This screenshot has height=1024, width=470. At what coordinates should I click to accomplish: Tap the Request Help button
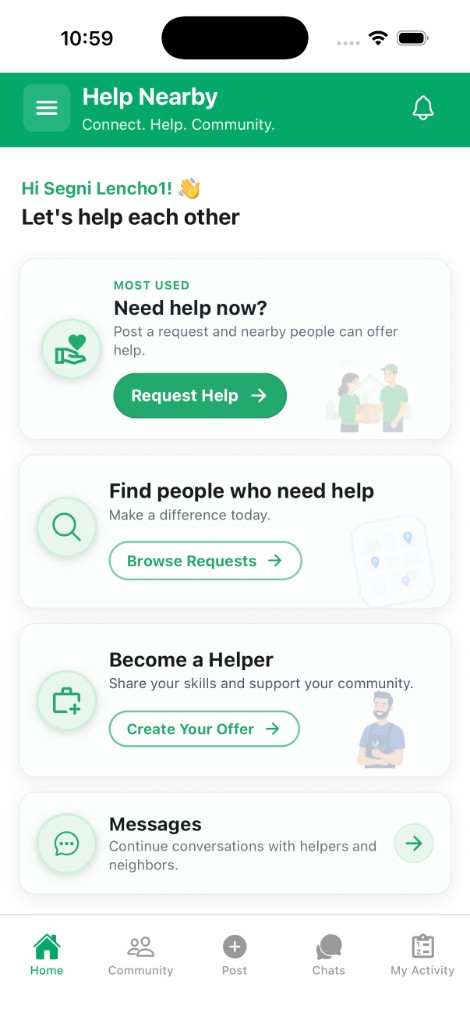[x=200, y=395]
